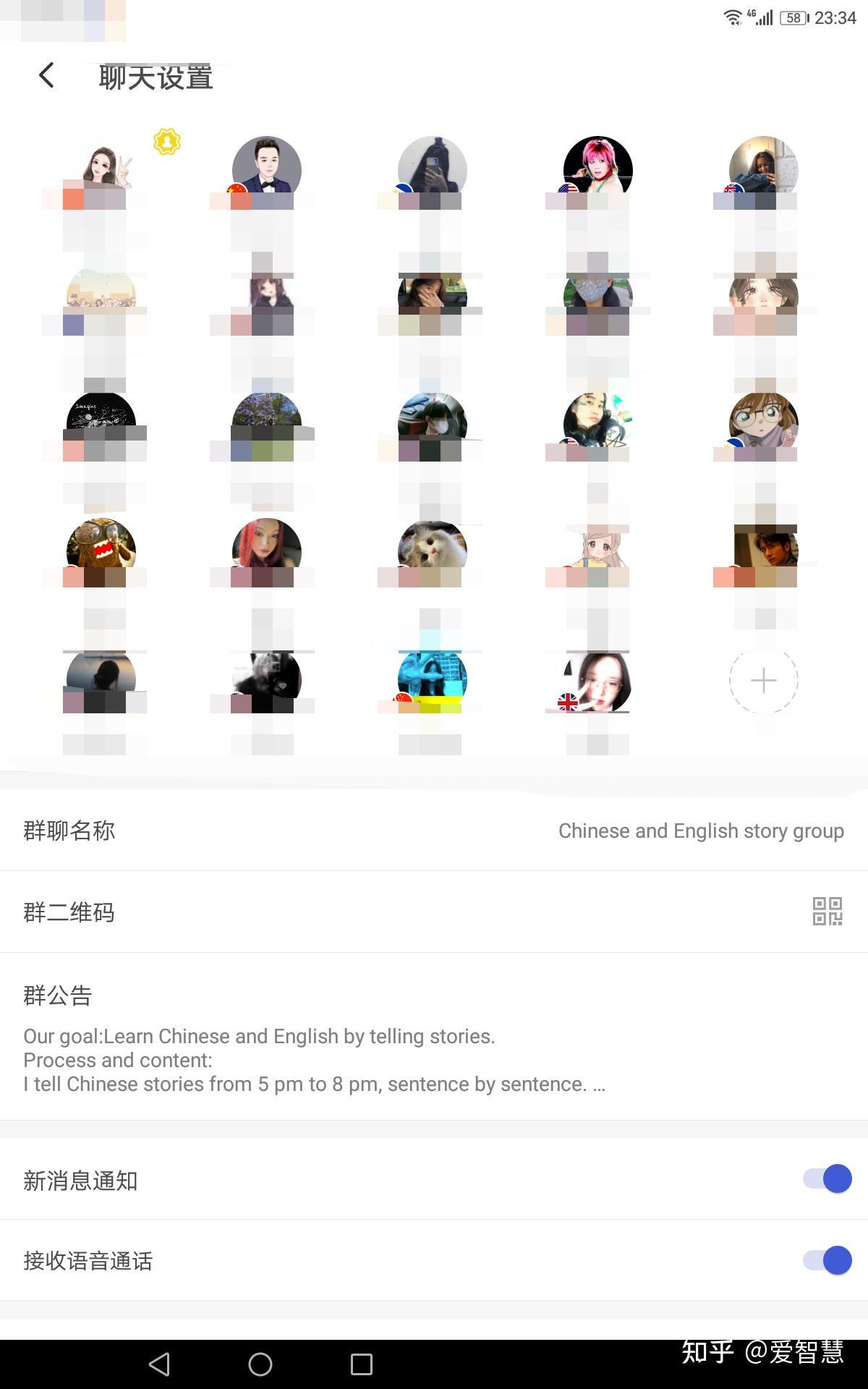Disable receiving voice calls switch
868x1389 pixels.
click(x=827, y=1260)
